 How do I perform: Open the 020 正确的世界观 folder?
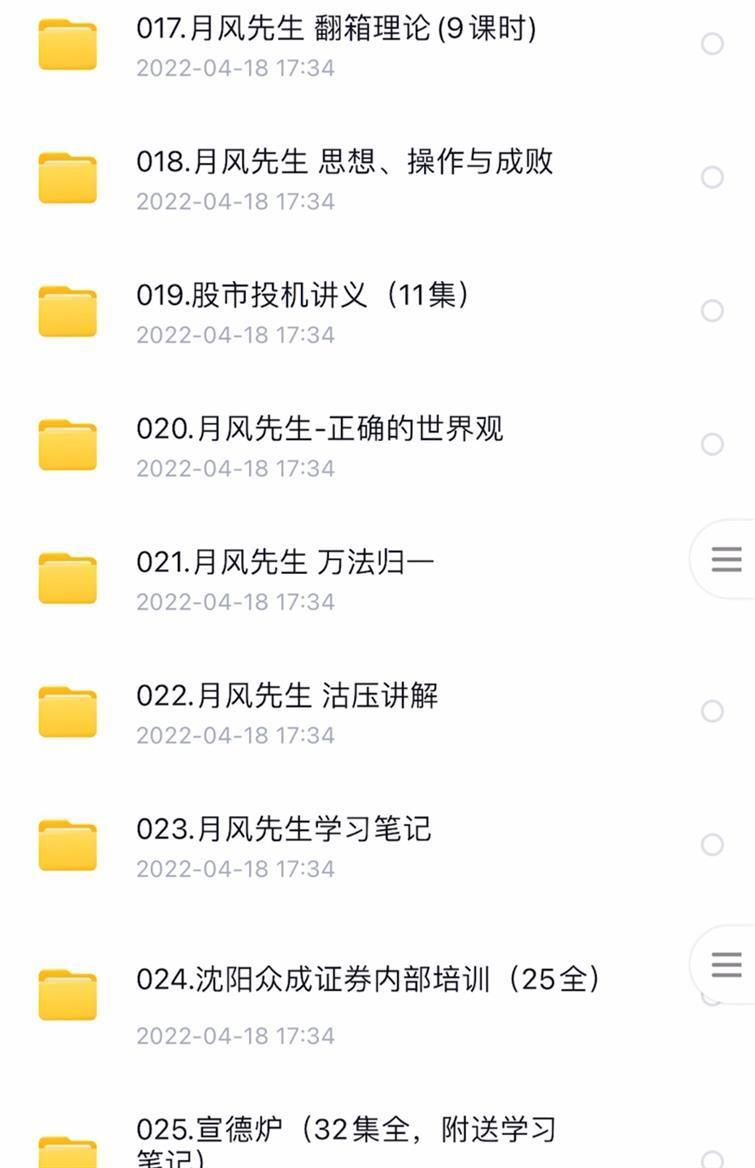319,429
